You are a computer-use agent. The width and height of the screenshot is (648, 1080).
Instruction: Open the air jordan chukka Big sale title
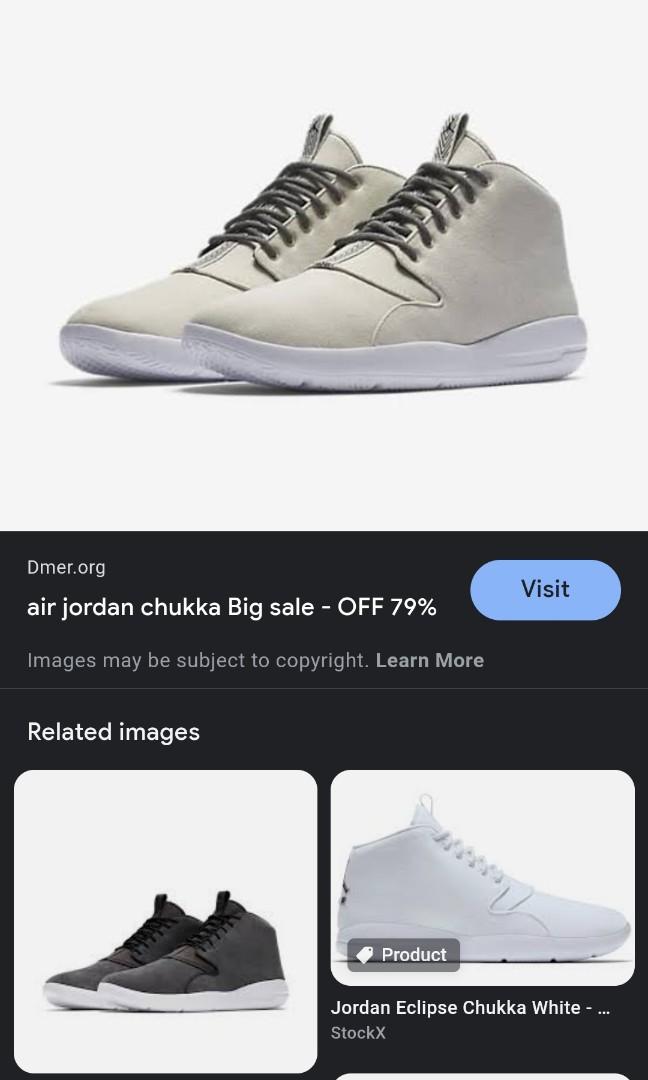pos(232,607)
